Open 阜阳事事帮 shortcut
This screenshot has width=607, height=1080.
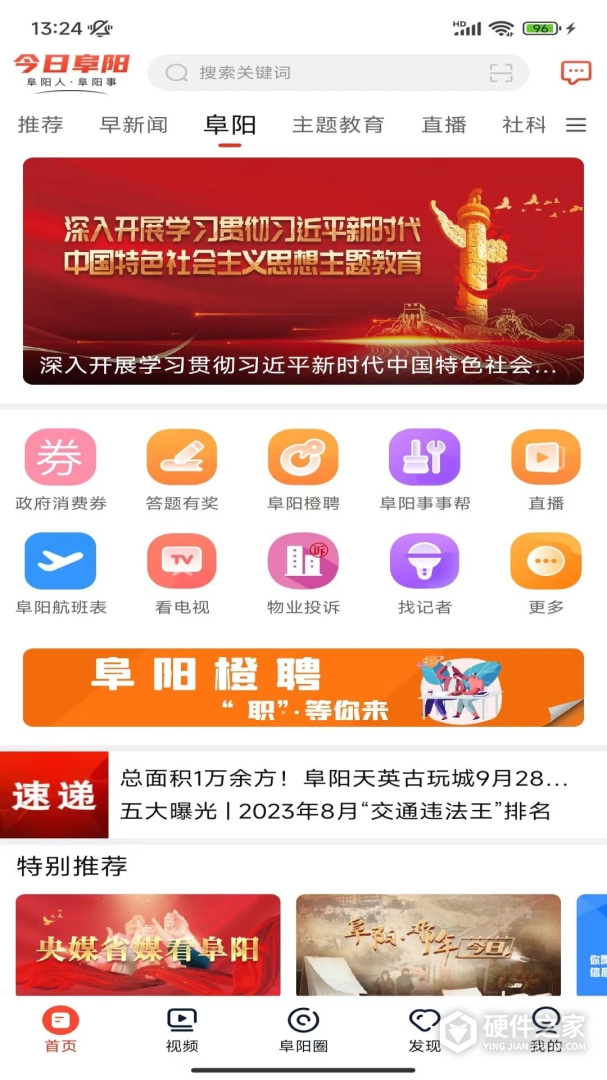pyautogui.click(x=425, y=470)
